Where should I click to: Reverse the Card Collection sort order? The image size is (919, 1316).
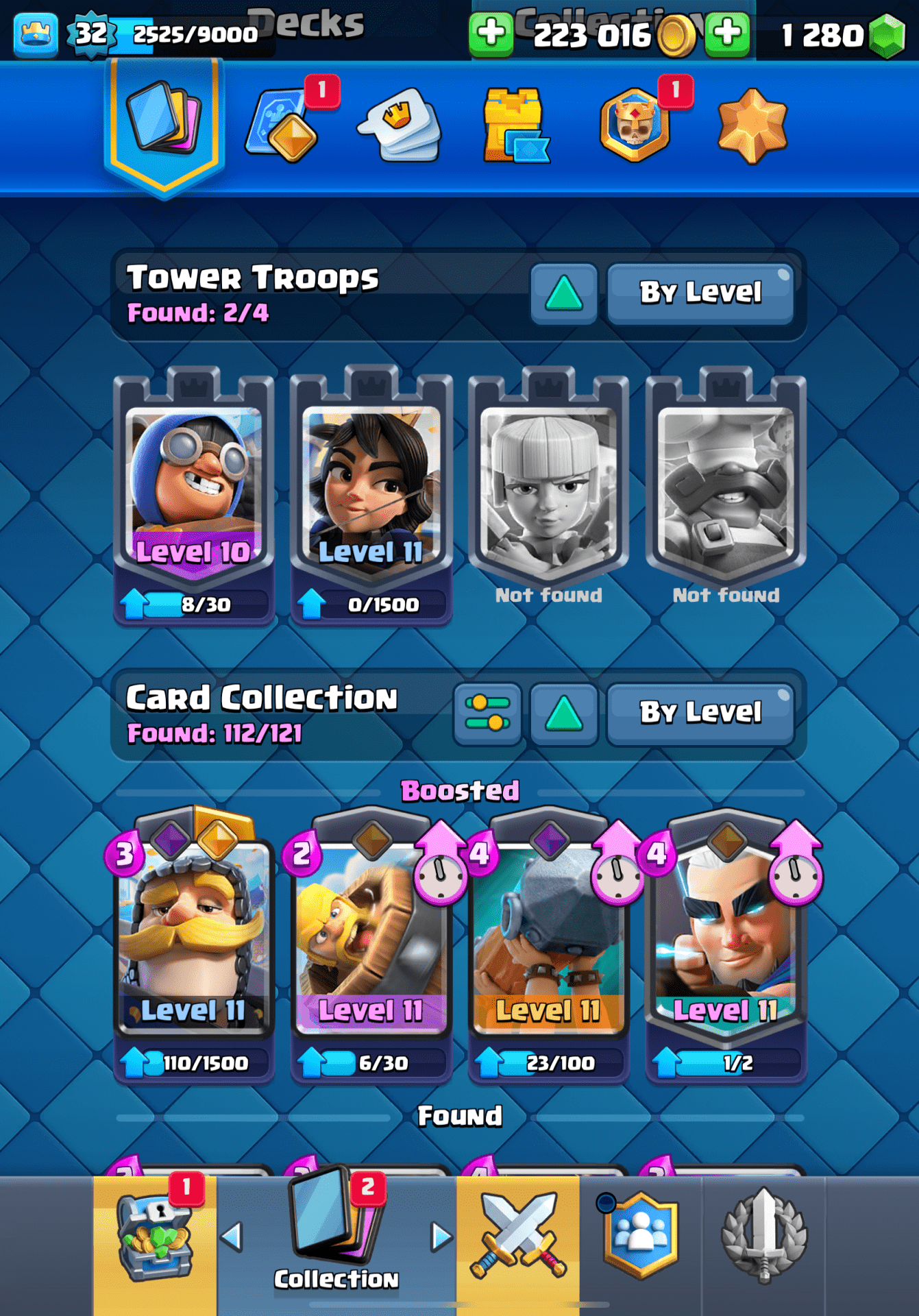tap(563, 713)
